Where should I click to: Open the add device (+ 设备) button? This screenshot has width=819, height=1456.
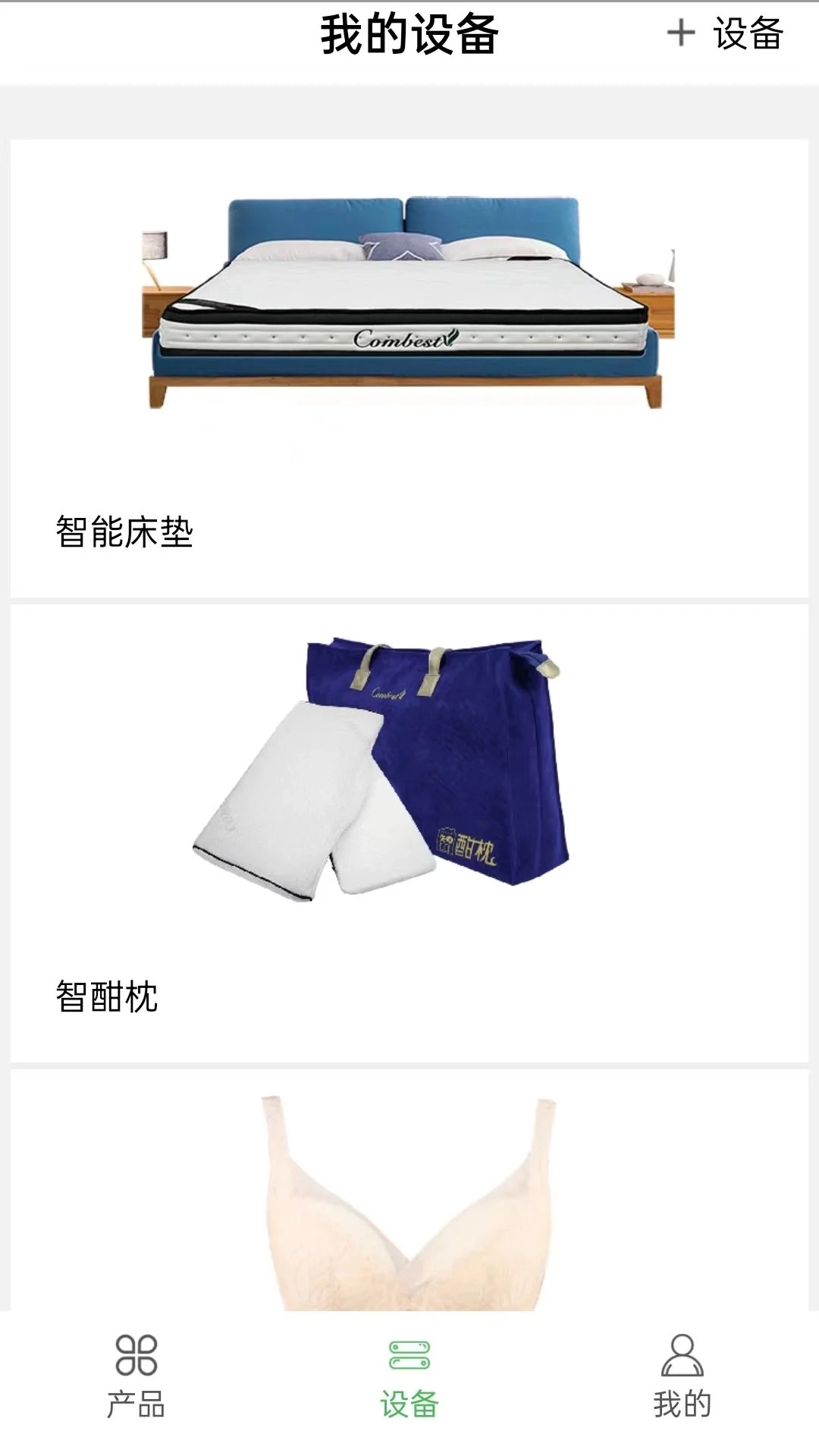coord(720,34)
